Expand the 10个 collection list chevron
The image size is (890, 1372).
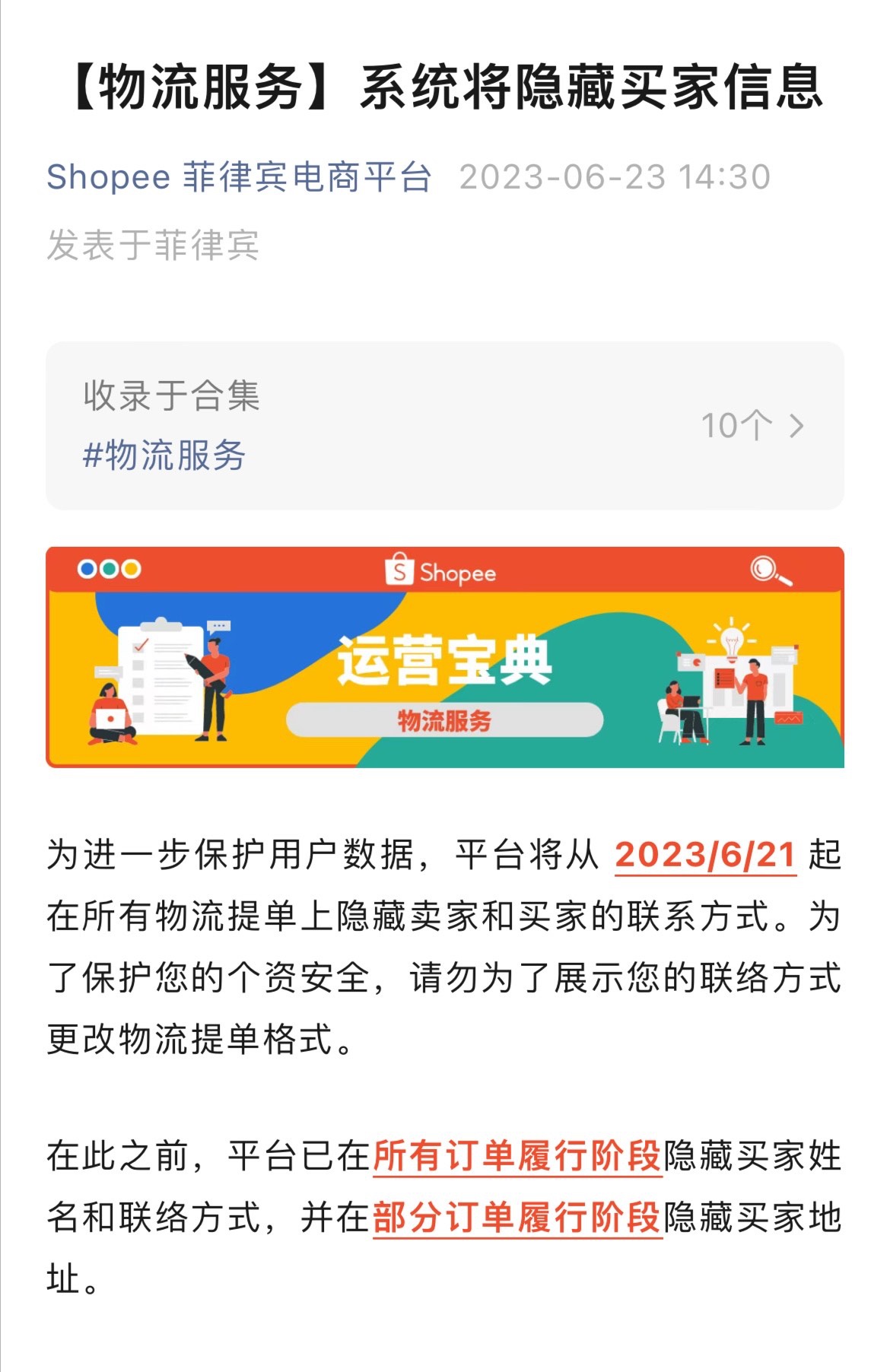(796, 426)
